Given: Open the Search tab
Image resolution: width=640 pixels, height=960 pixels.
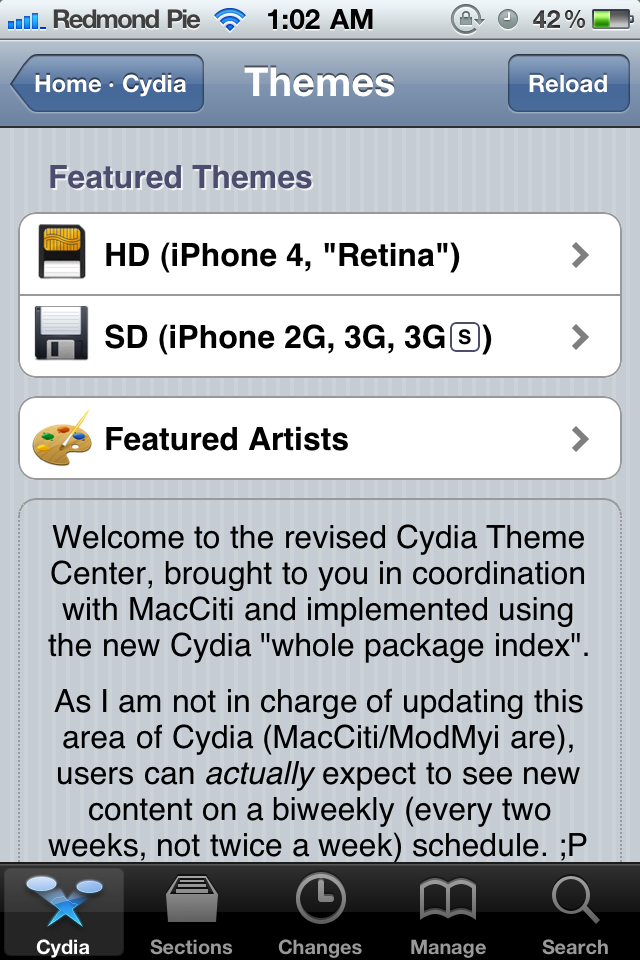Looking at the screenshot, I should [x=575, y=914].
